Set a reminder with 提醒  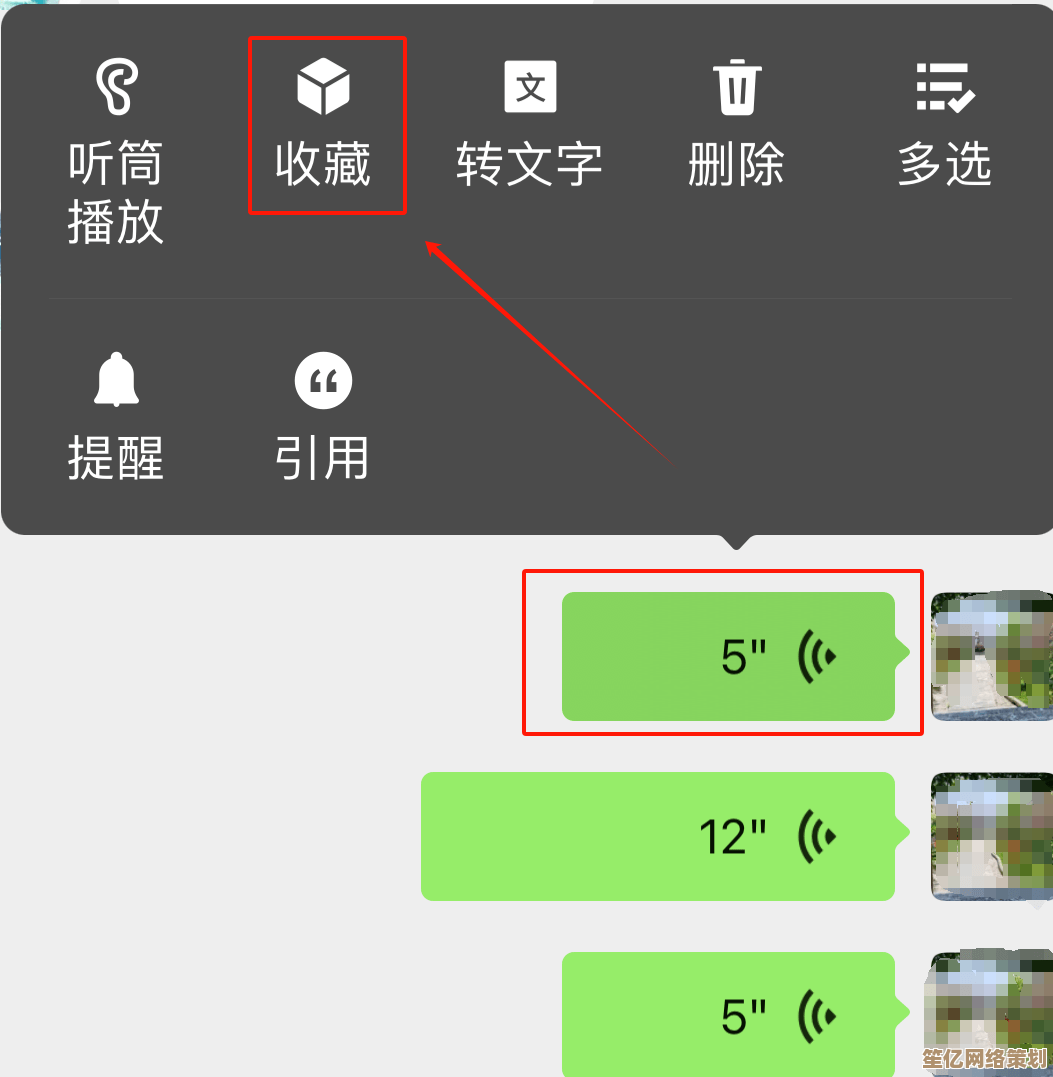coord(115,420)
